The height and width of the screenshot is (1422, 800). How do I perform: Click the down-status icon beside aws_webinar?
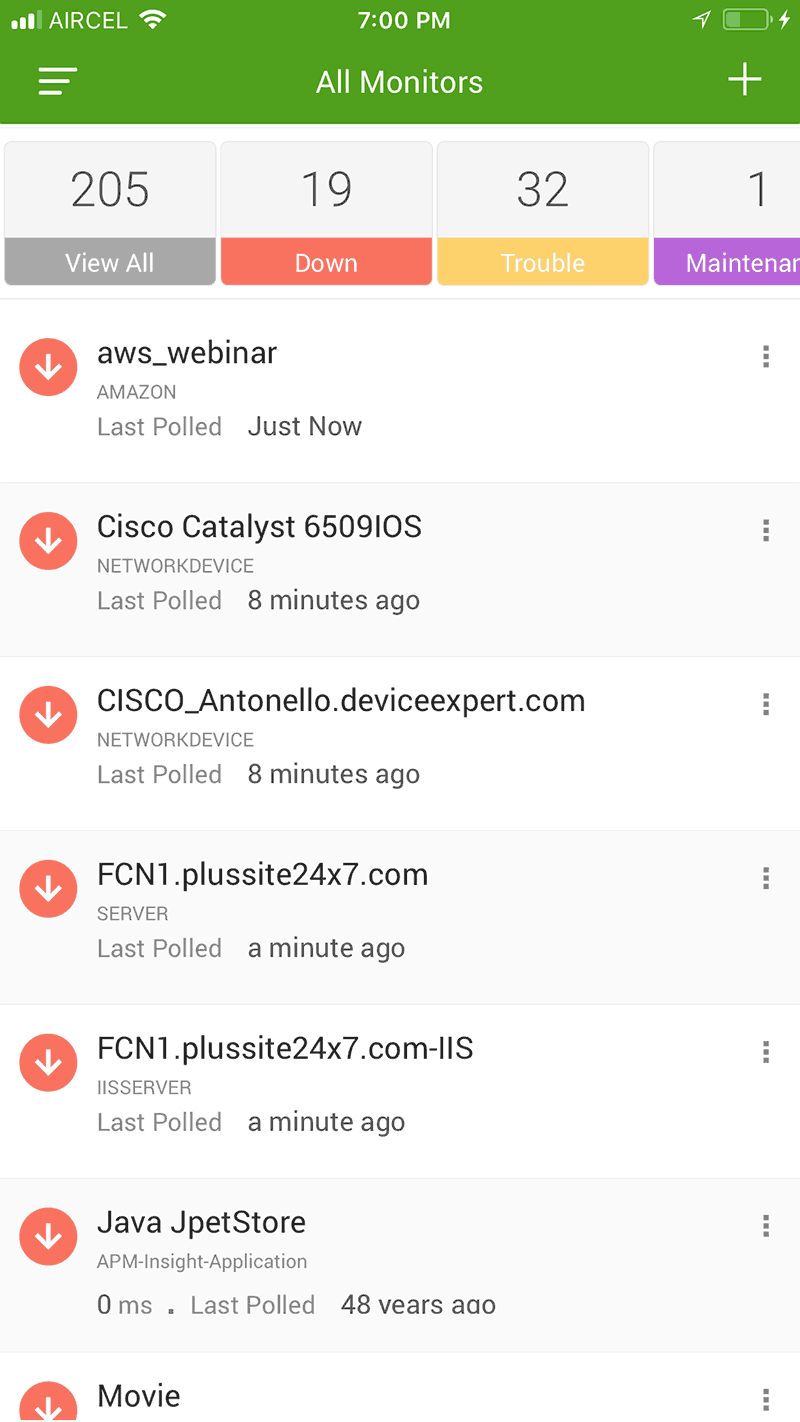click(x=48, y=367)
